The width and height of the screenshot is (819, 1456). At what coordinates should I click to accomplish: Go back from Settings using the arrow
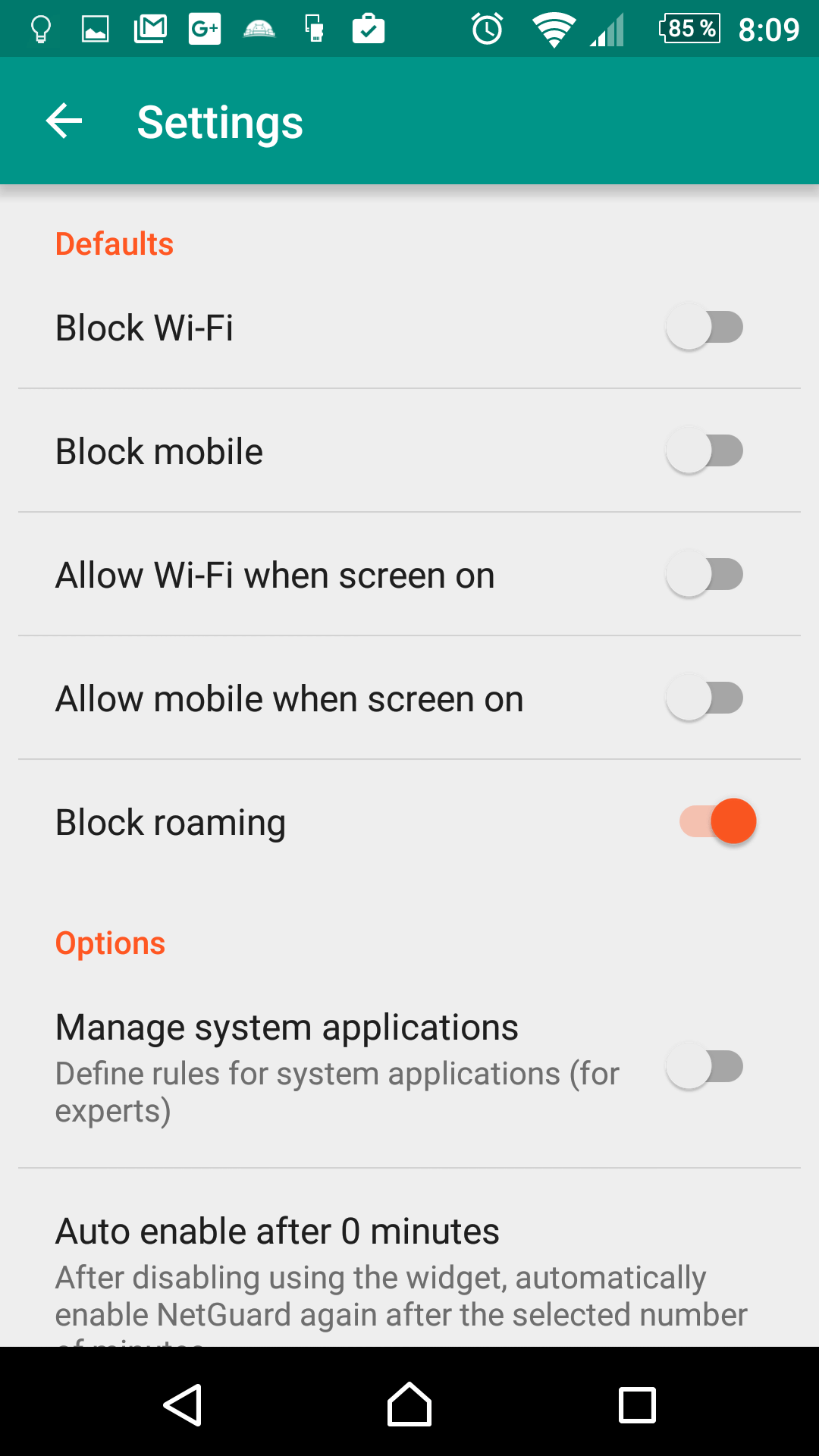coord(64,121)
